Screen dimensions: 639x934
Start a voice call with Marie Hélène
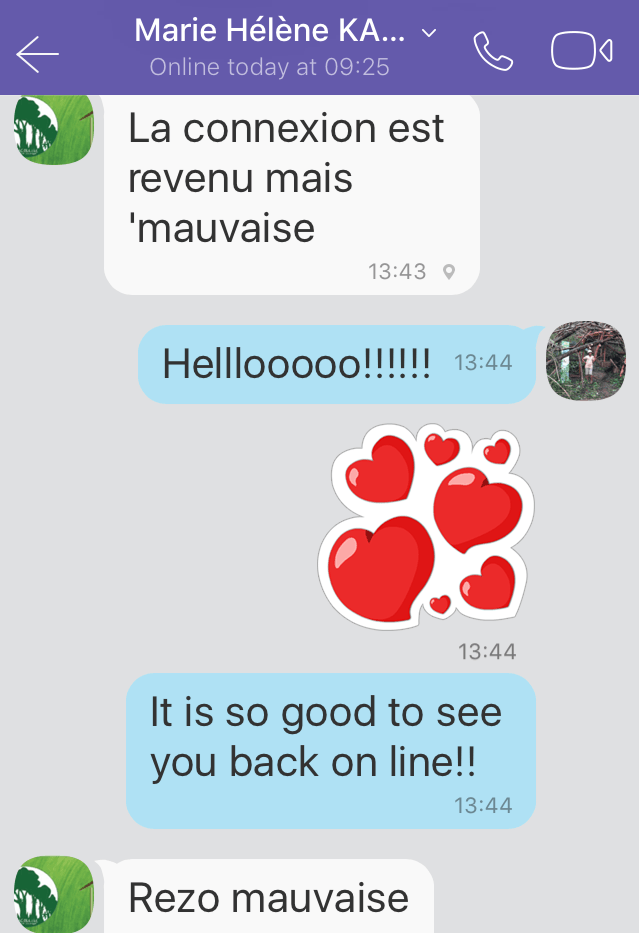click(492, 52)
